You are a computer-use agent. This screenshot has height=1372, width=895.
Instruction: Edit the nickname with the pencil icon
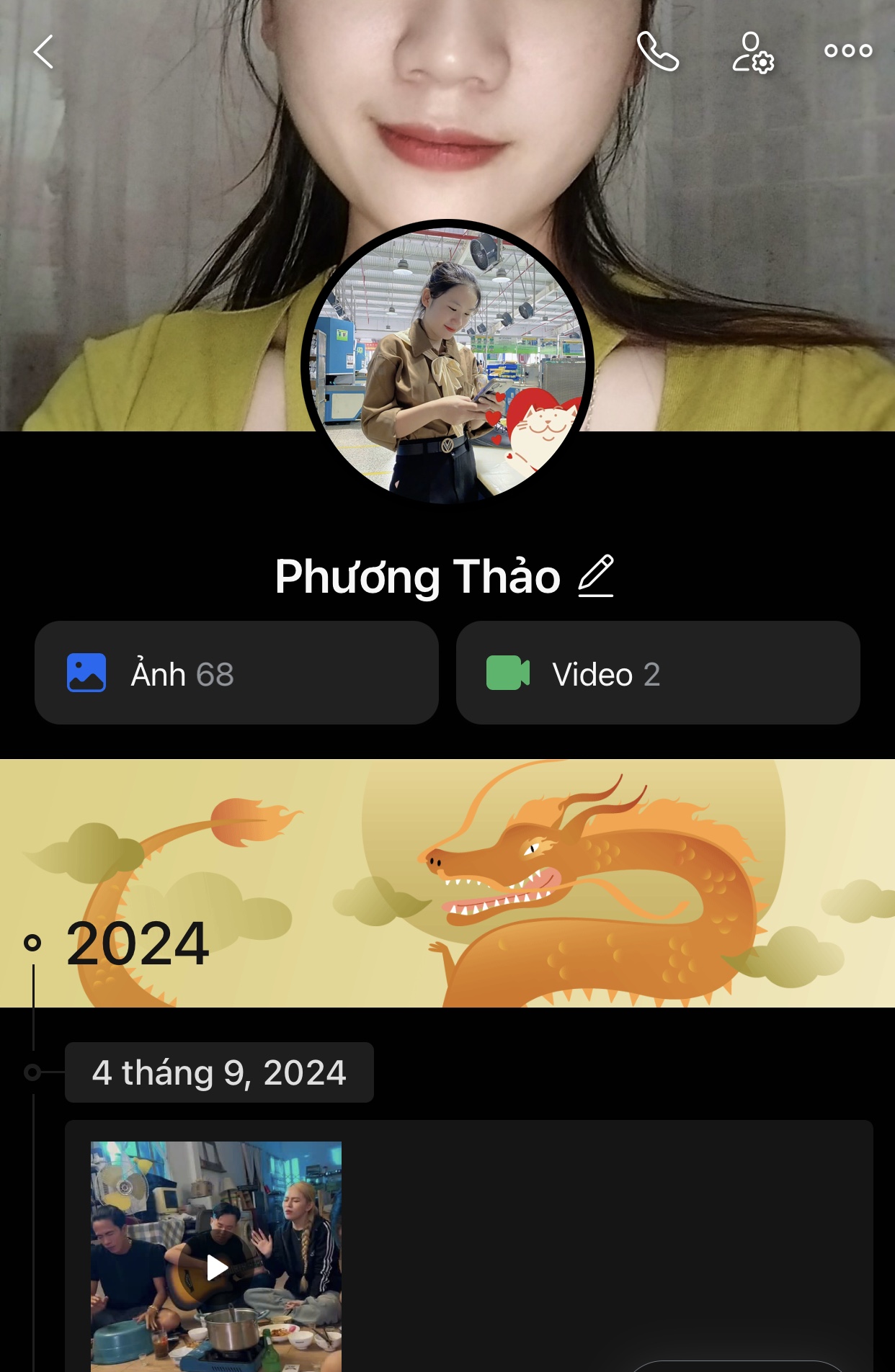coord(596,576)
